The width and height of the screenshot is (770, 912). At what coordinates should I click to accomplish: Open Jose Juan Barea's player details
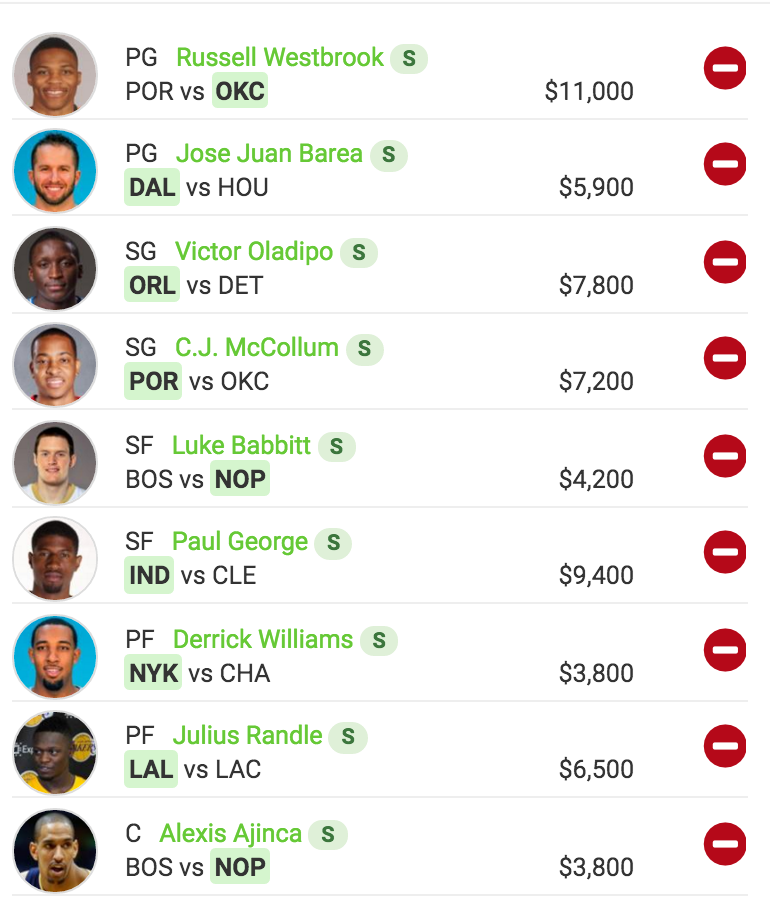click(269, 154)
